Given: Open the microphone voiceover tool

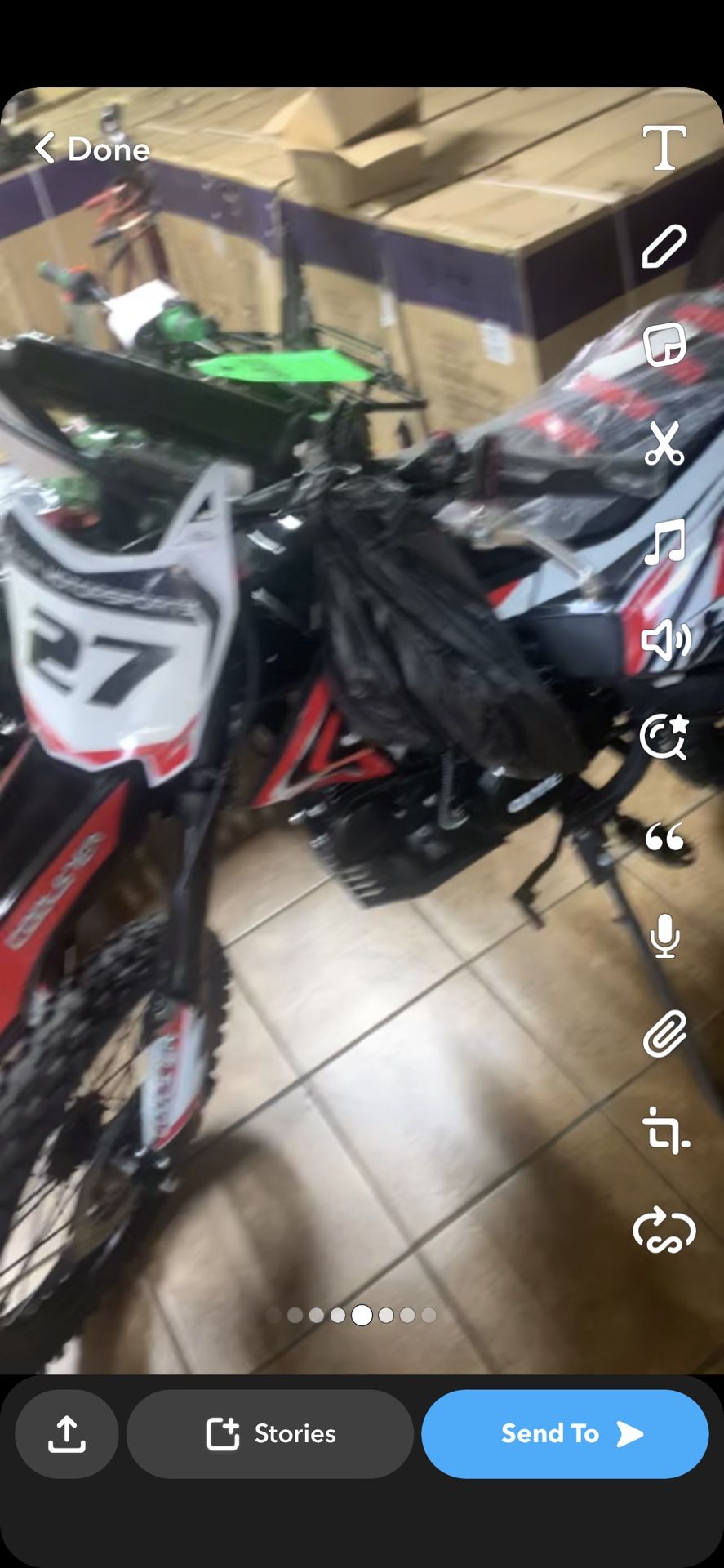Looking at the screenshot, I should (x=665, y=936).
